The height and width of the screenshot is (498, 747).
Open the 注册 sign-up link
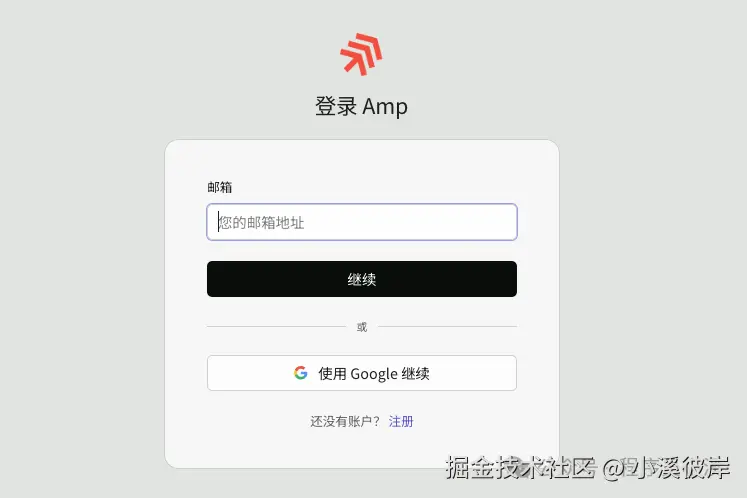[x=401, y=421]
